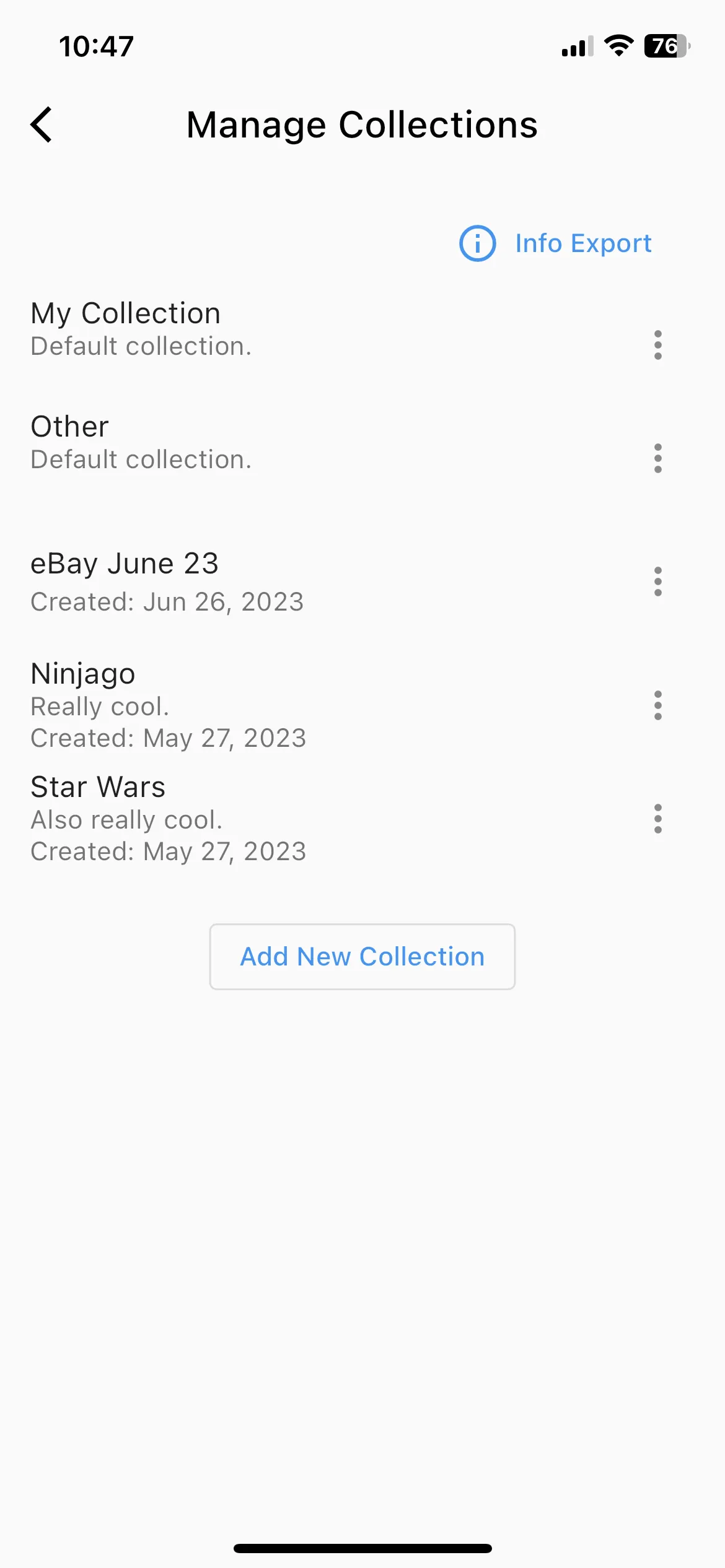Go back from Manage Collections
The width and height of the screenshot is (725, 1568).
[x=42, y=124]
